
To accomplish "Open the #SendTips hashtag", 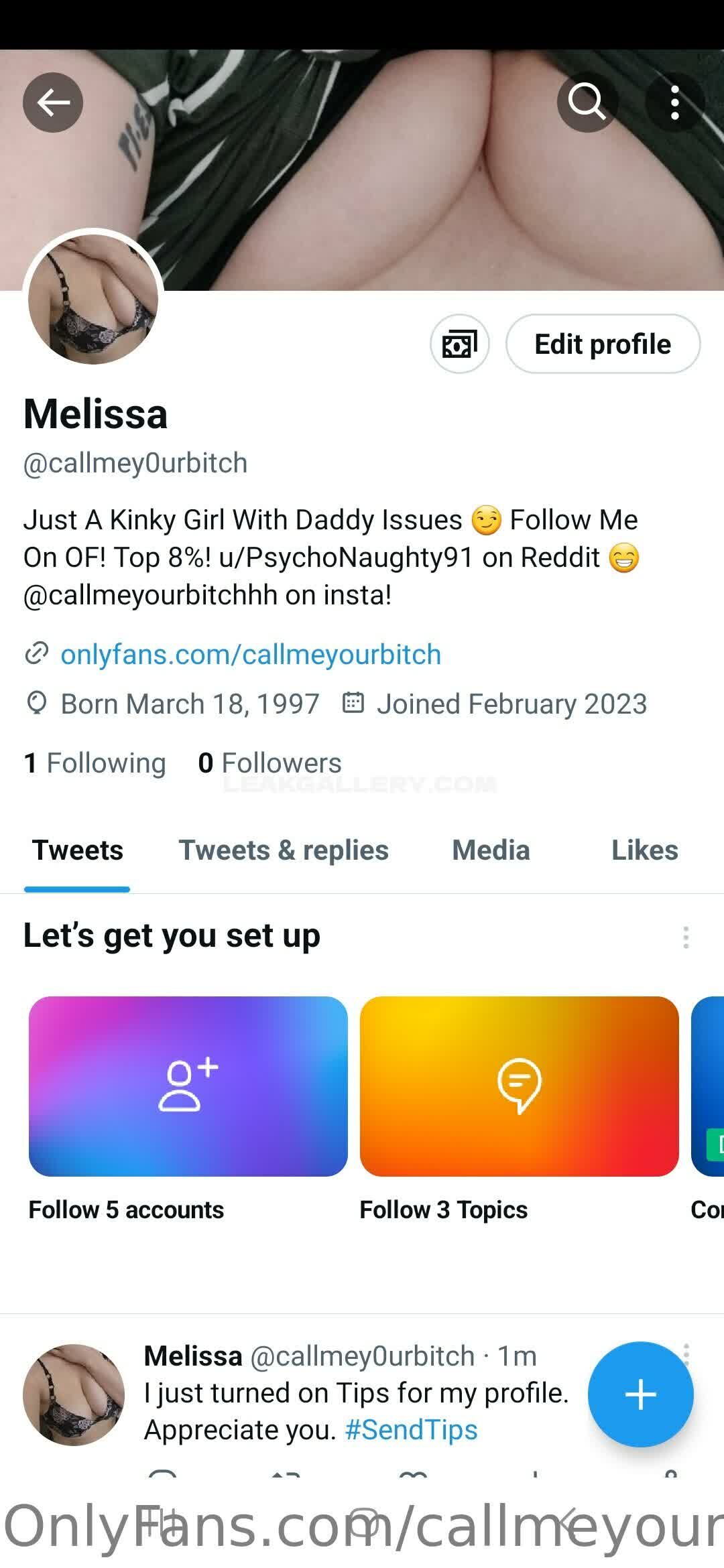I will (x=411, y=1430).
